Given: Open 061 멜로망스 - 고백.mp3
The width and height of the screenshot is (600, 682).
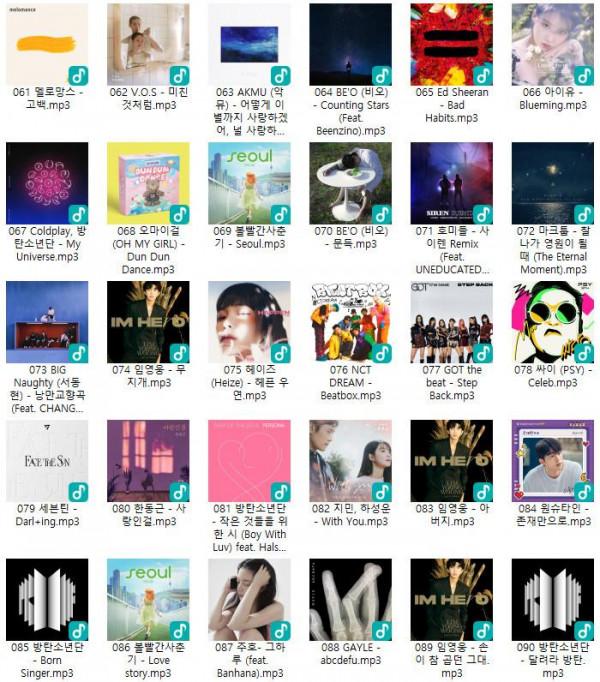Looking at the screenshot, I should pyautogui.click(x=47, y=44).
